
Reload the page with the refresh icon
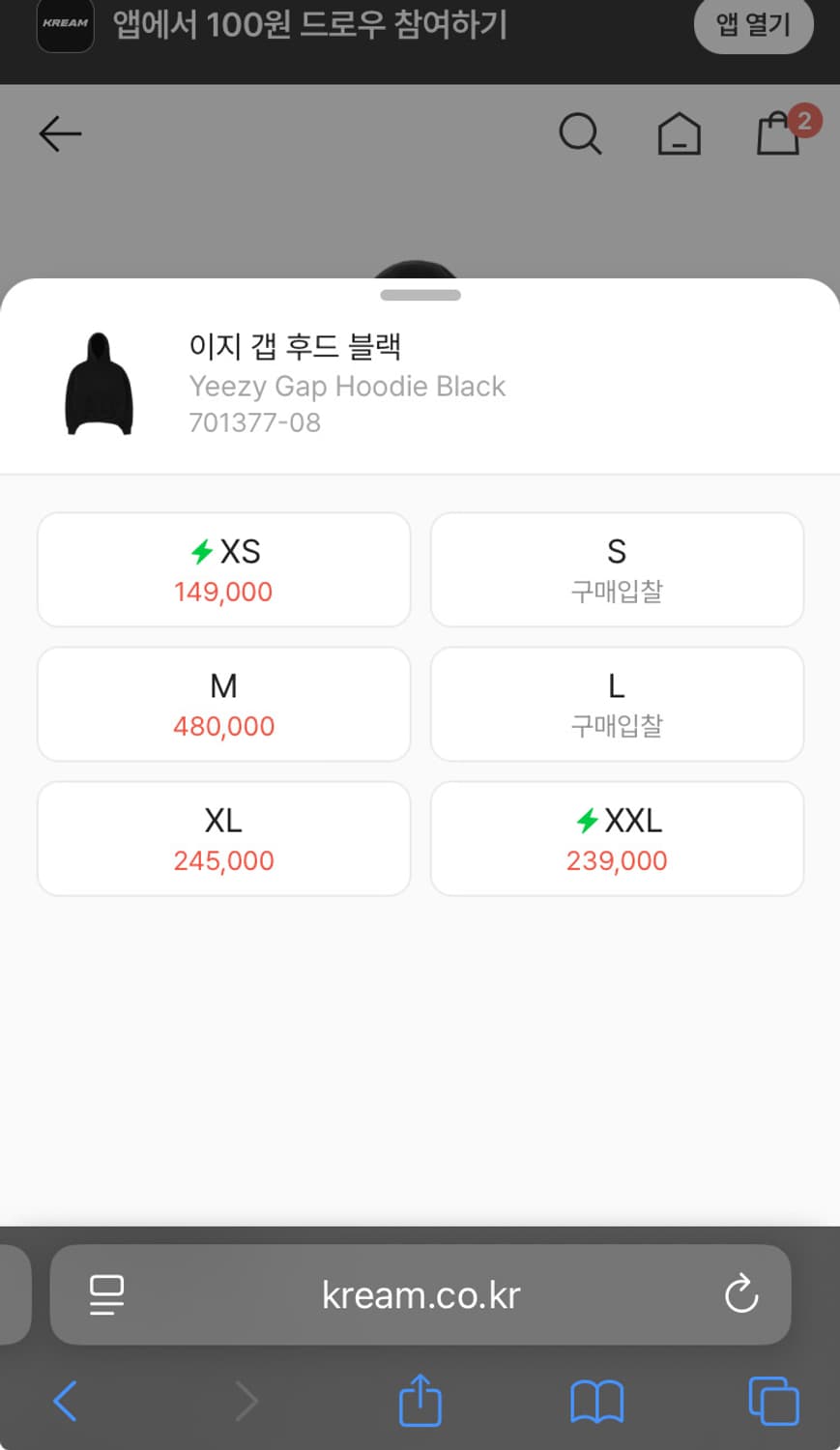pos(740,1295)
